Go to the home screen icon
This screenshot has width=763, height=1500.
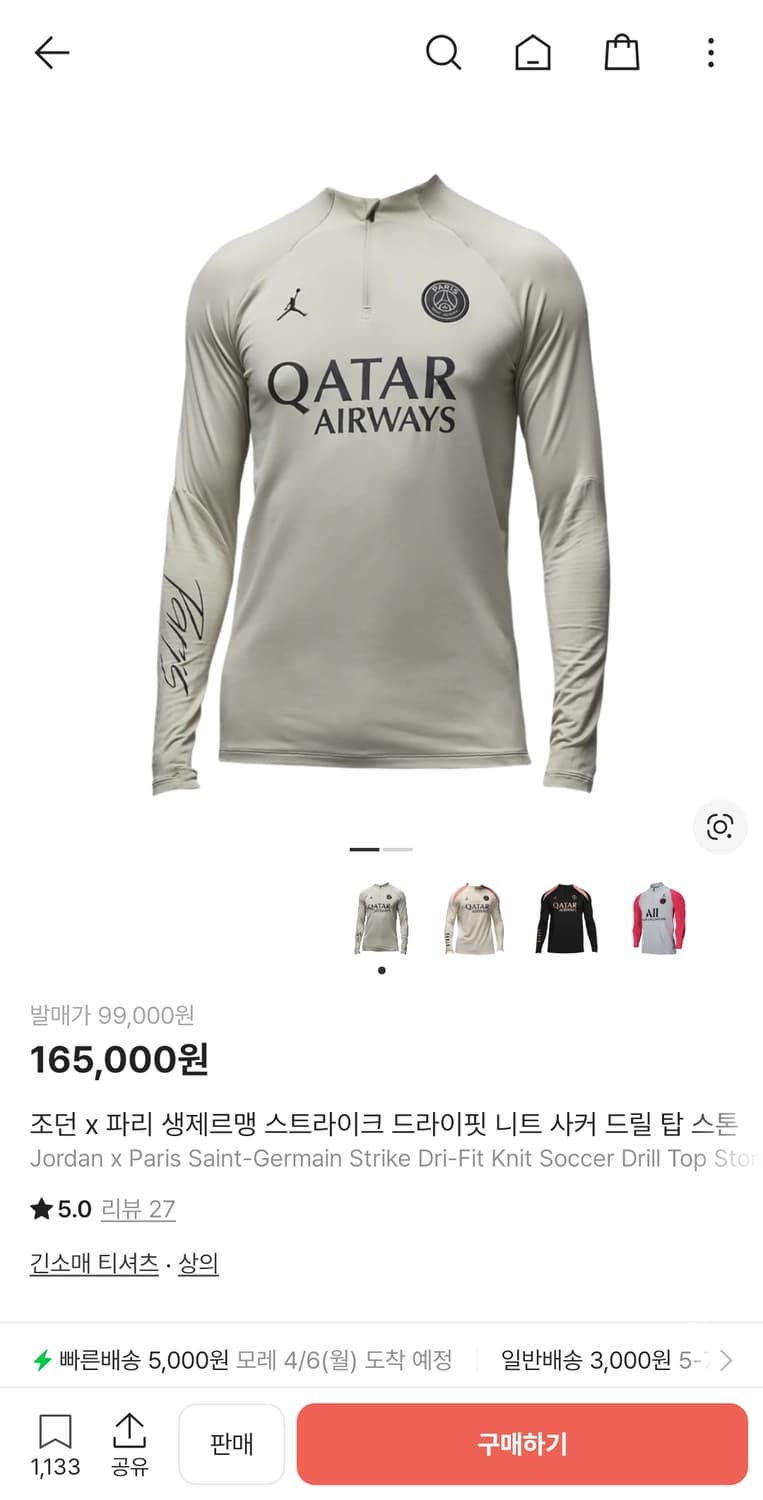(x=533, y=53)
